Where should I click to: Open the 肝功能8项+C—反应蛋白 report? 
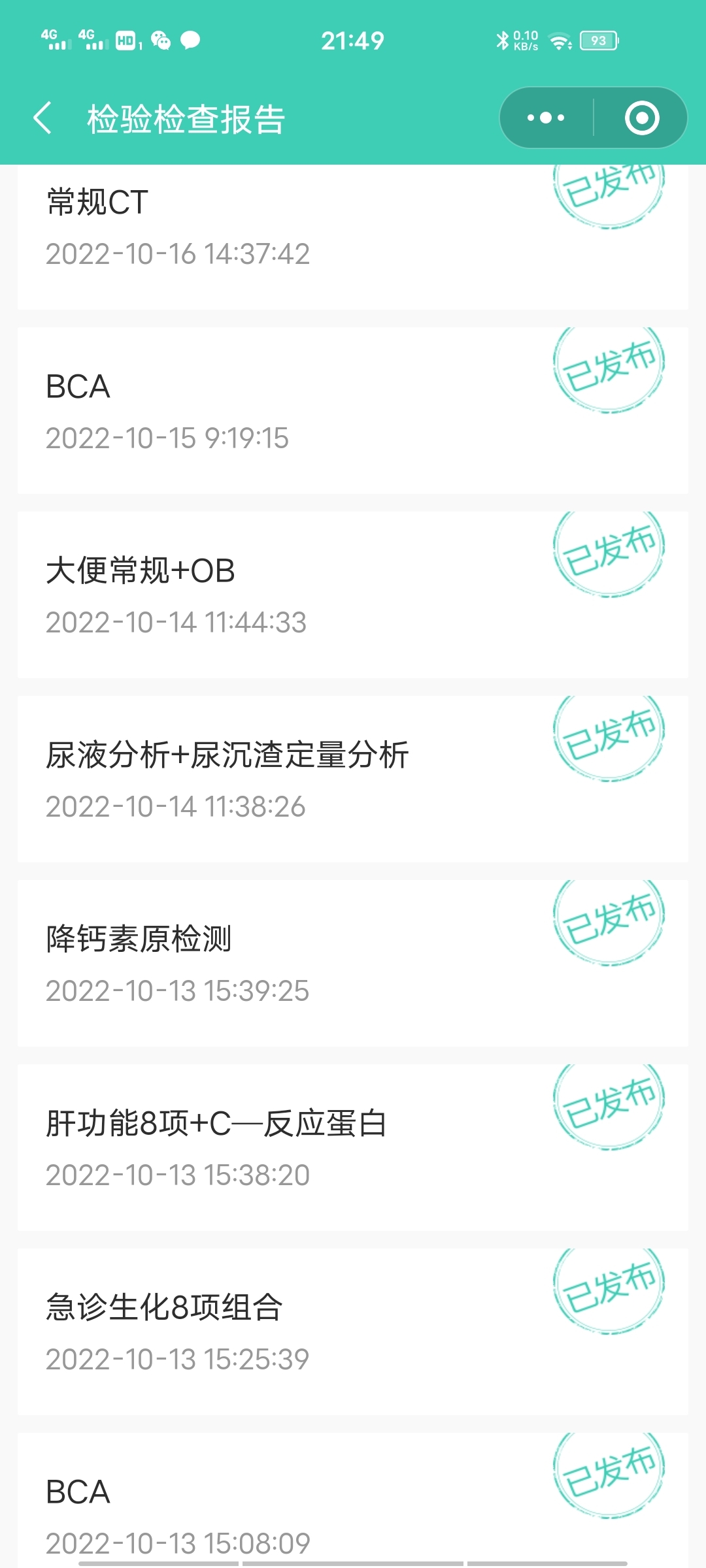(x=353, y=1147)
